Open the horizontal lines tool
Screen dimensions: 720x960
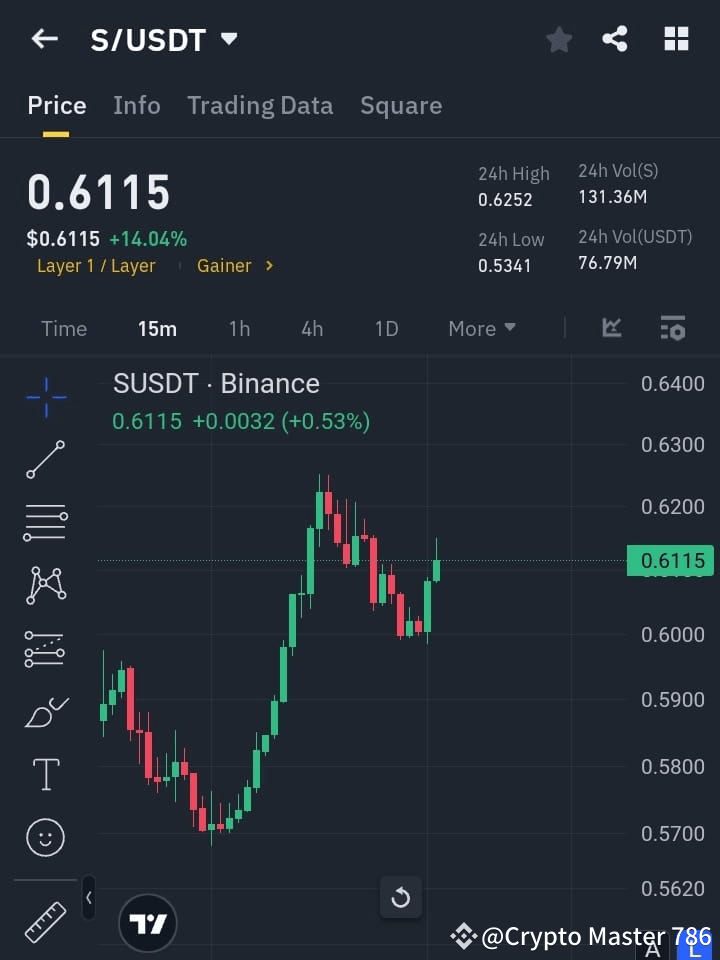point(45,523)
